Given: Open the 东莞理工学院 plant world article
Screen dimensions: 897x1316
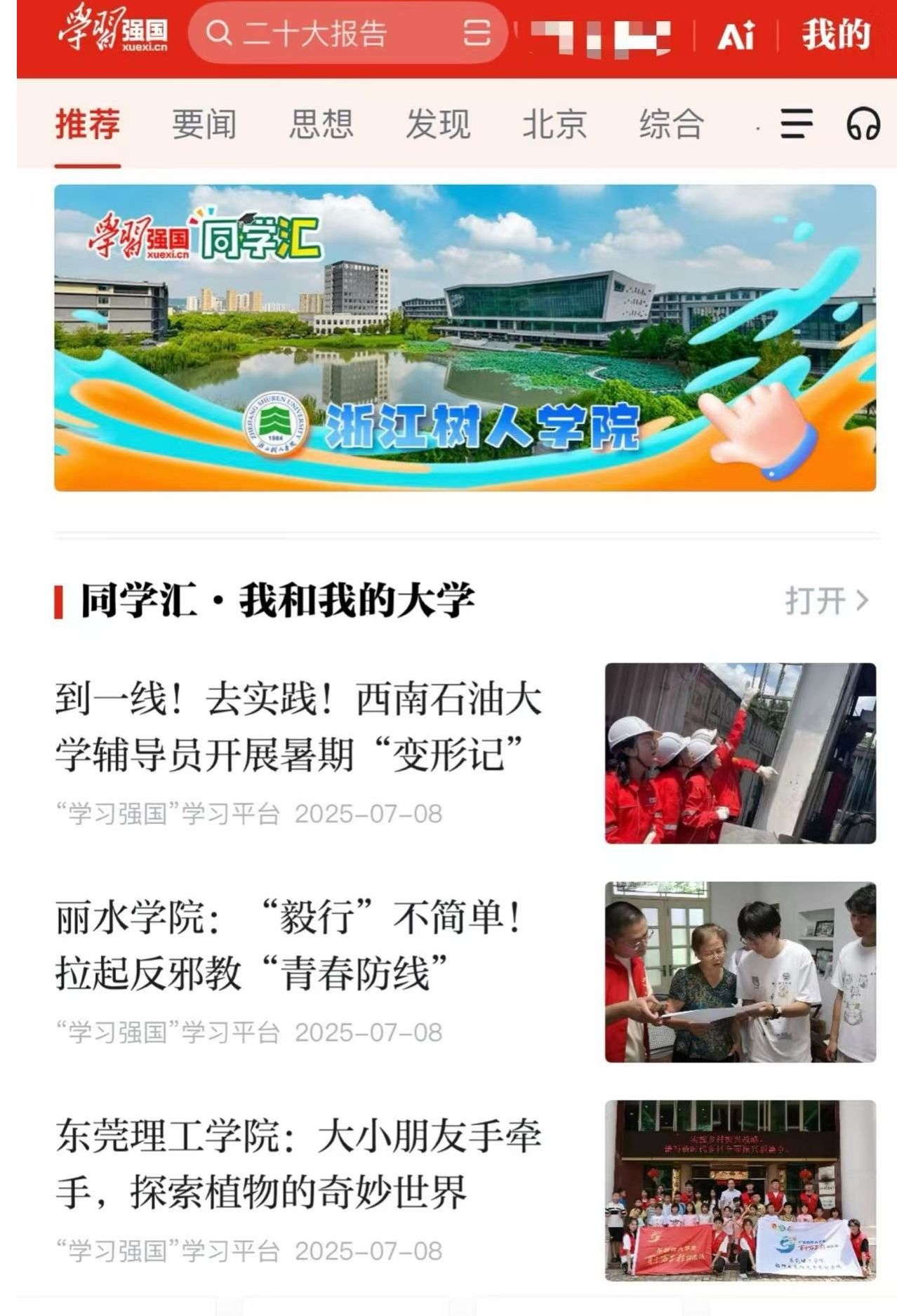Looking at the screenshot, I should tap(298, 1163).
